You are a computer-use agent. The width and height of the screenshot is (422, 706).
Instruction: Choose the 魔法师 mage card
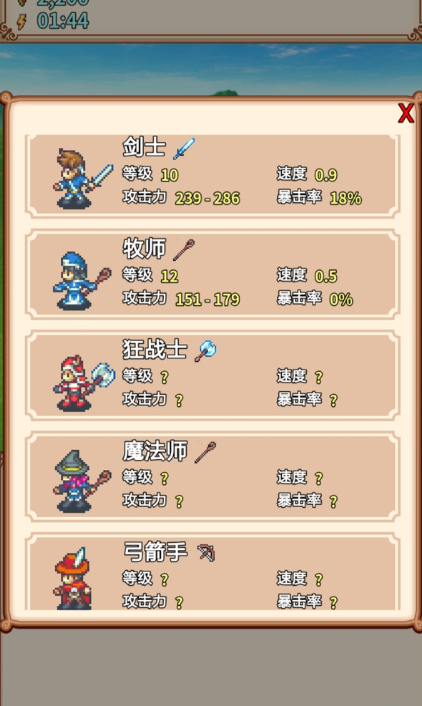coord(212,479)
